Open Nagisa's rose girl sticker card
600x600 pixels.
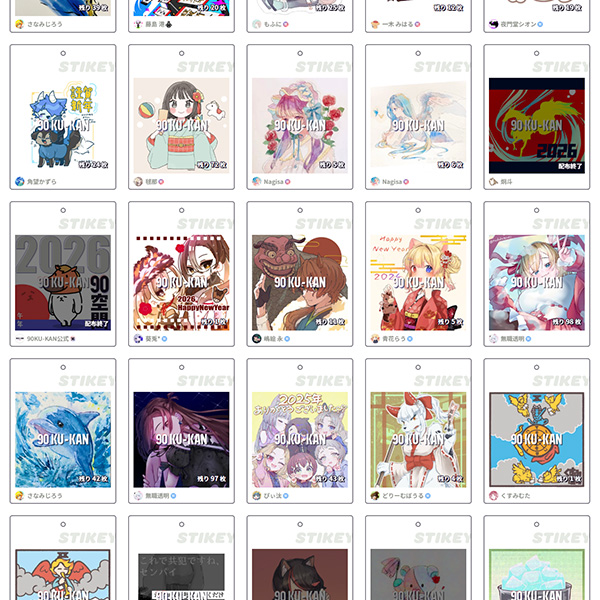[x=299, y=124]
